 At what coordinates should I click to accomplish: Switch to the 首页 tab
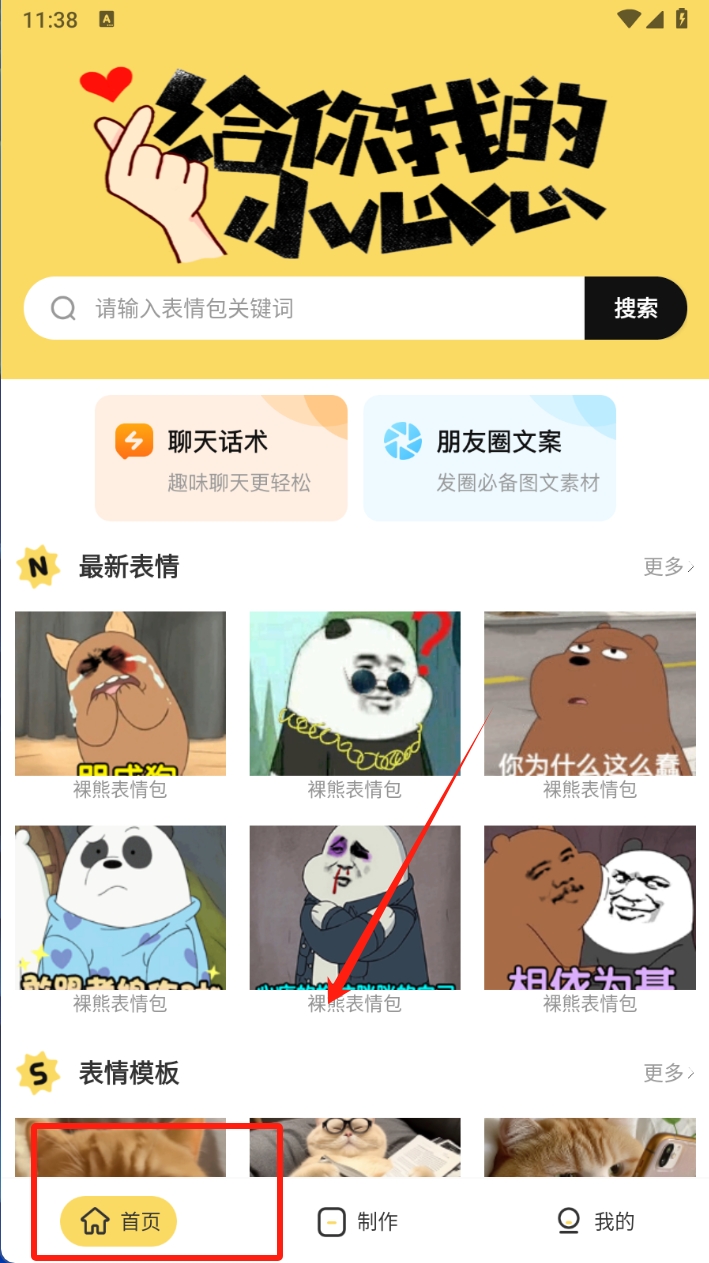(119, 1221)
